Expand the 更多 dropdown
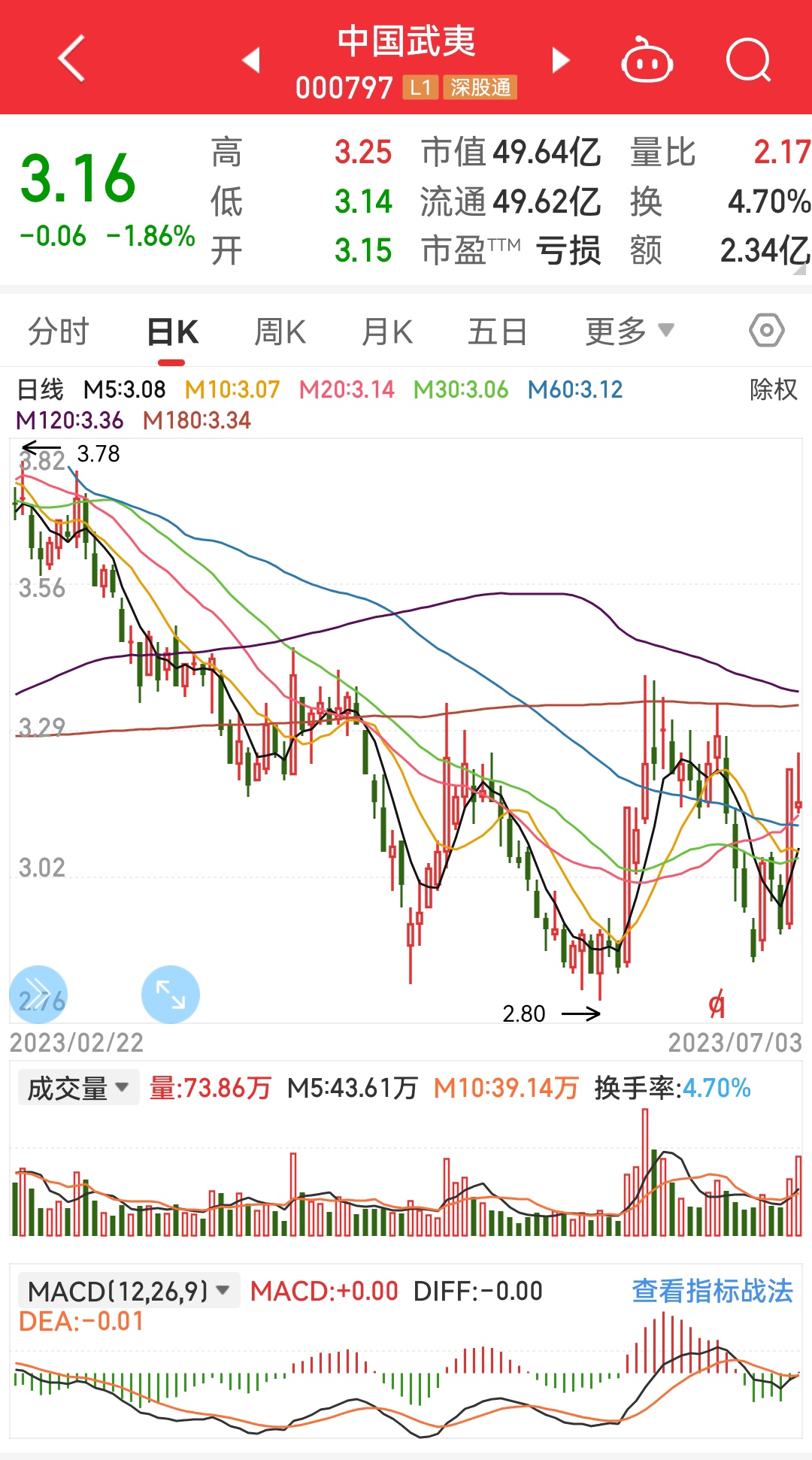 click(629, 331)
